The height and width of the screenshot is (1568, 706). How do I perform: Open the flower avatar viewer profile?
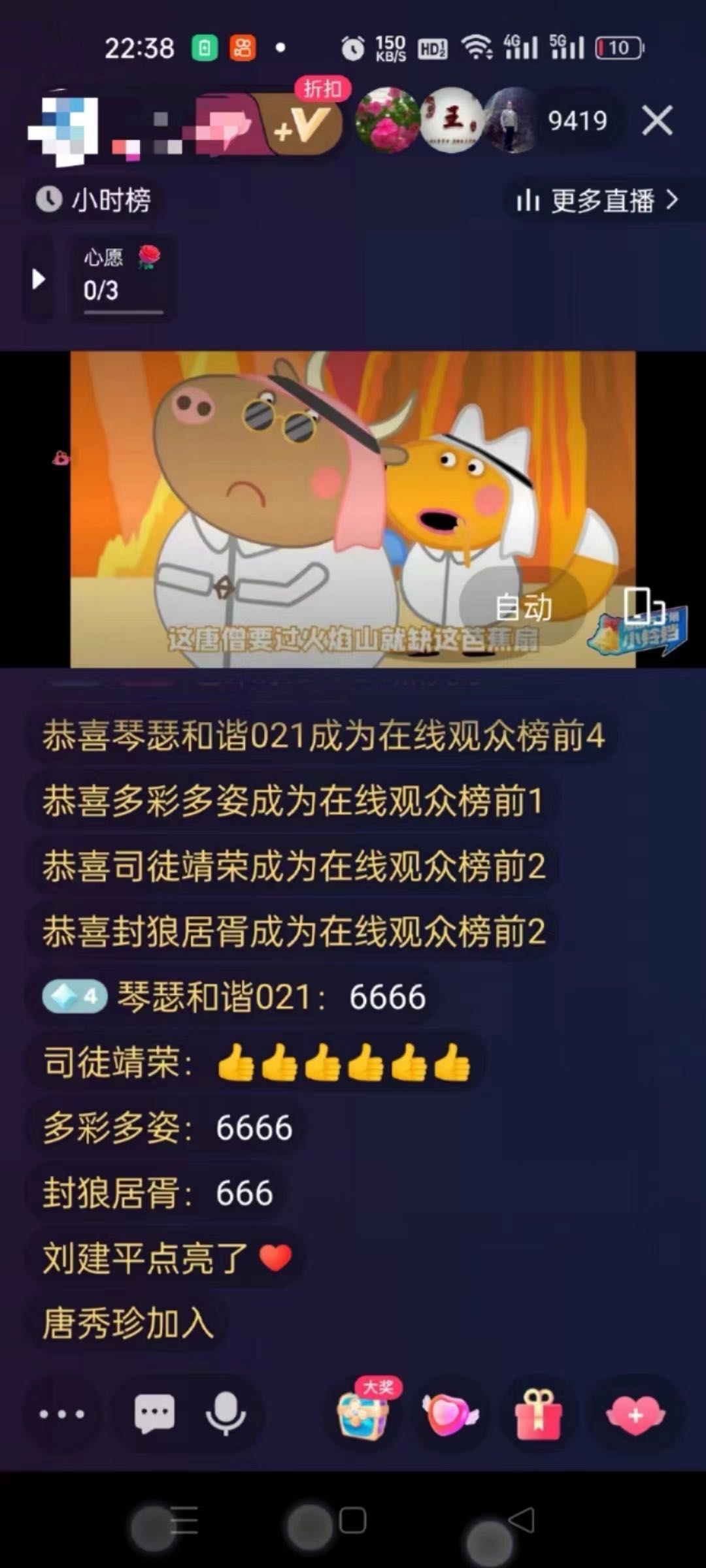pos(387,121)
